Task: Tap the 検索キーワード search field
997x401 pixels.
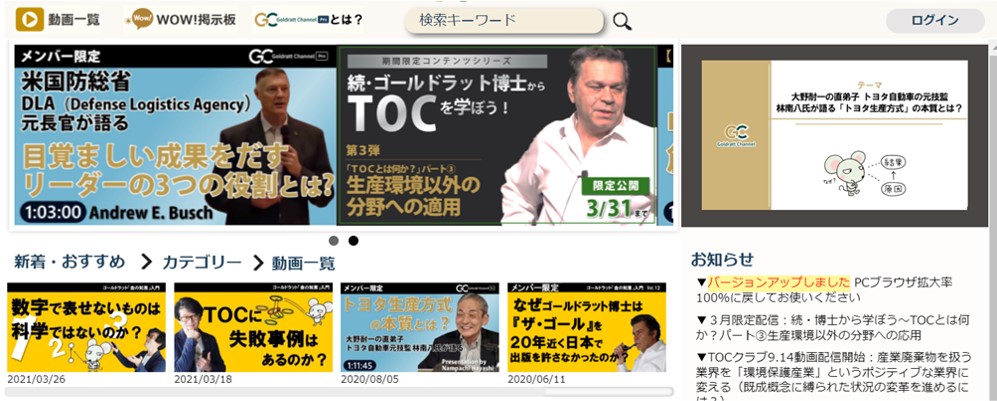Action: (504, 20)
